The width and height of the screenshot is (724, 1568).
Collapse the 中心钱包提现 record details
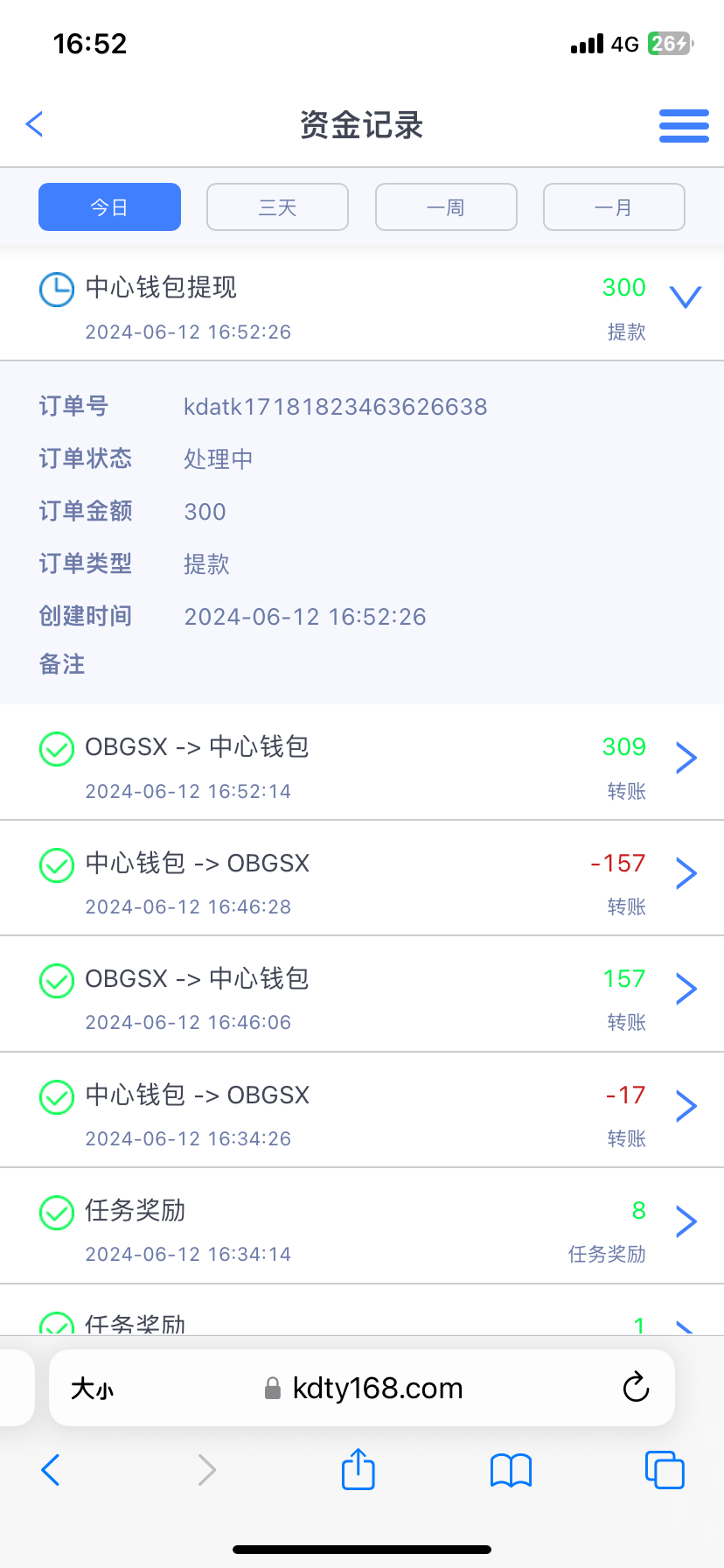686,297
